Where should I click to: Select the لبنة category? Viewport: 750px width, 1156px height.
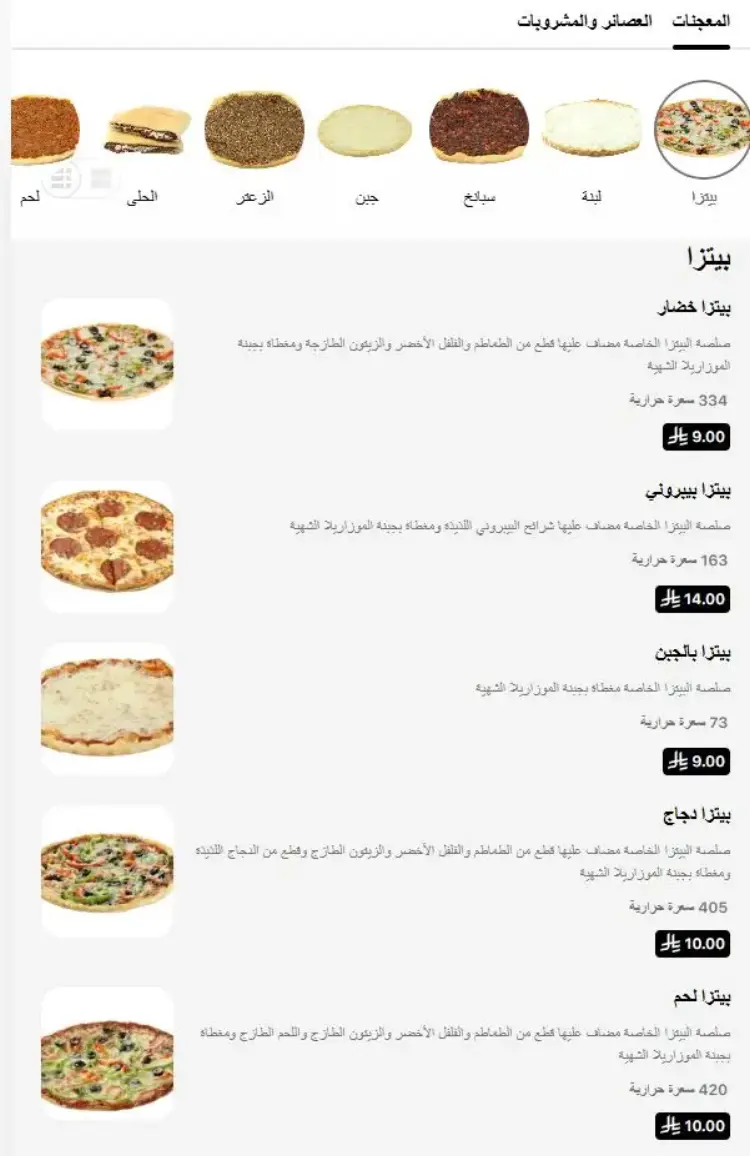[591, 130]
